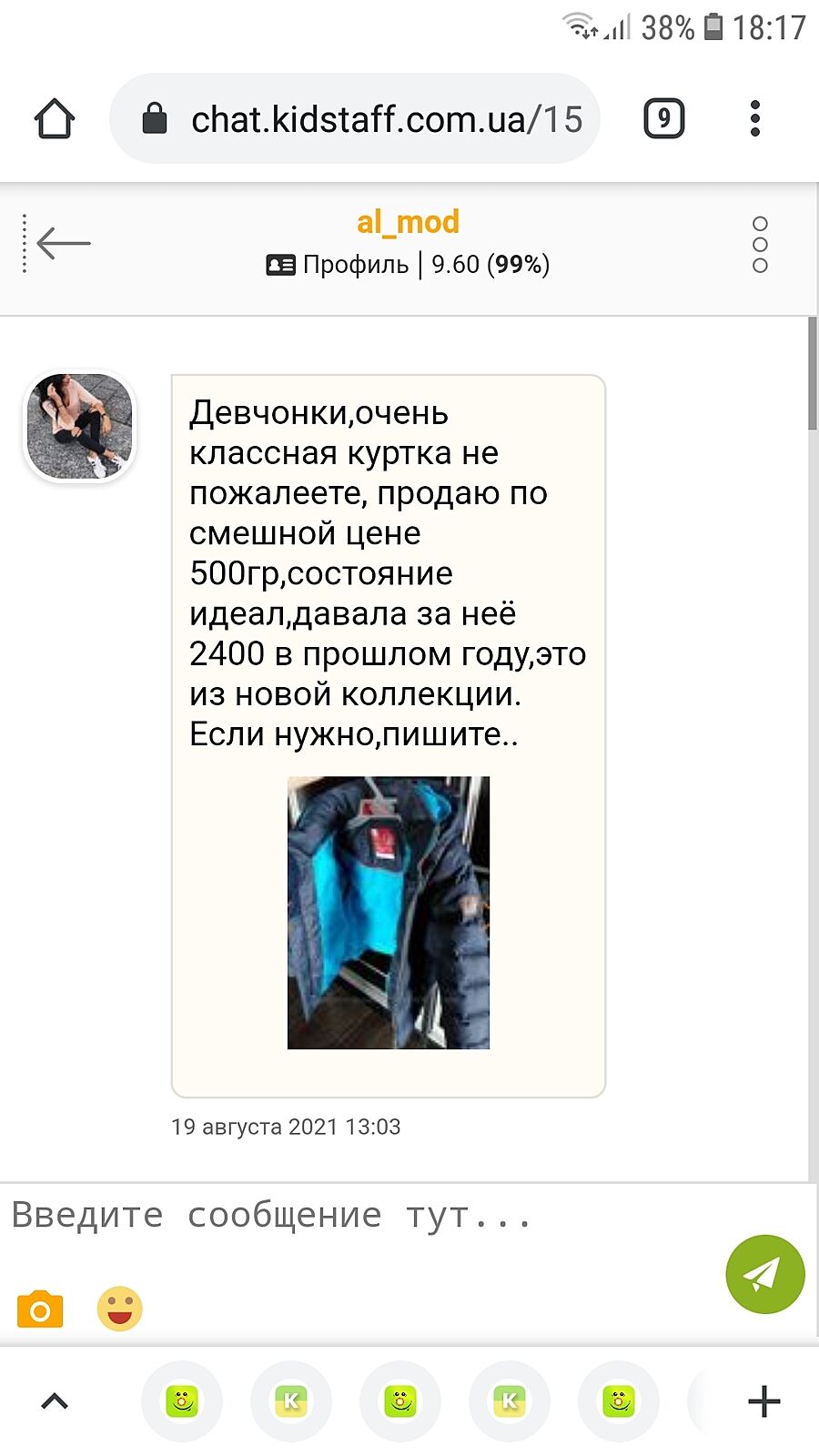Tap the URL address bar
The height and width of the screenshot is (1456, 819).
[x=364, y=119]
